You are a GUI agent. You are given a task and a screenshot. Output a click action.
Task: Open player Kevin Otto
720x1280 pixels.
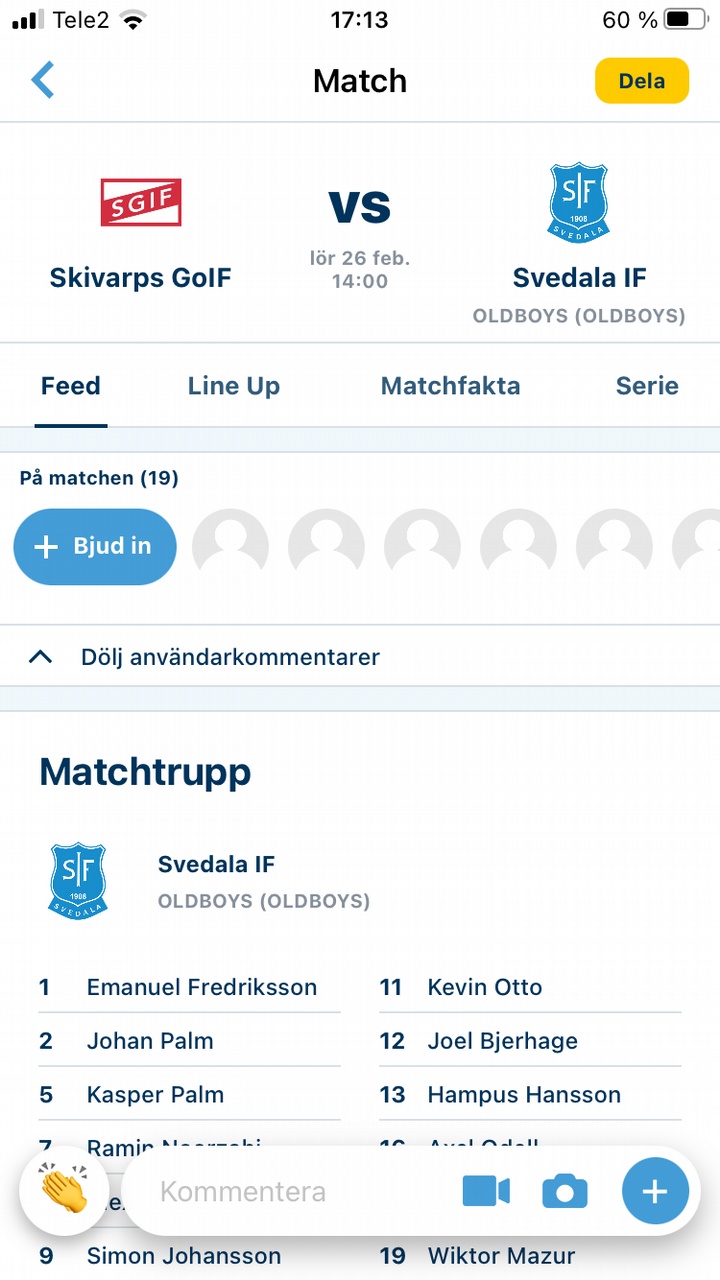(485, 987)
